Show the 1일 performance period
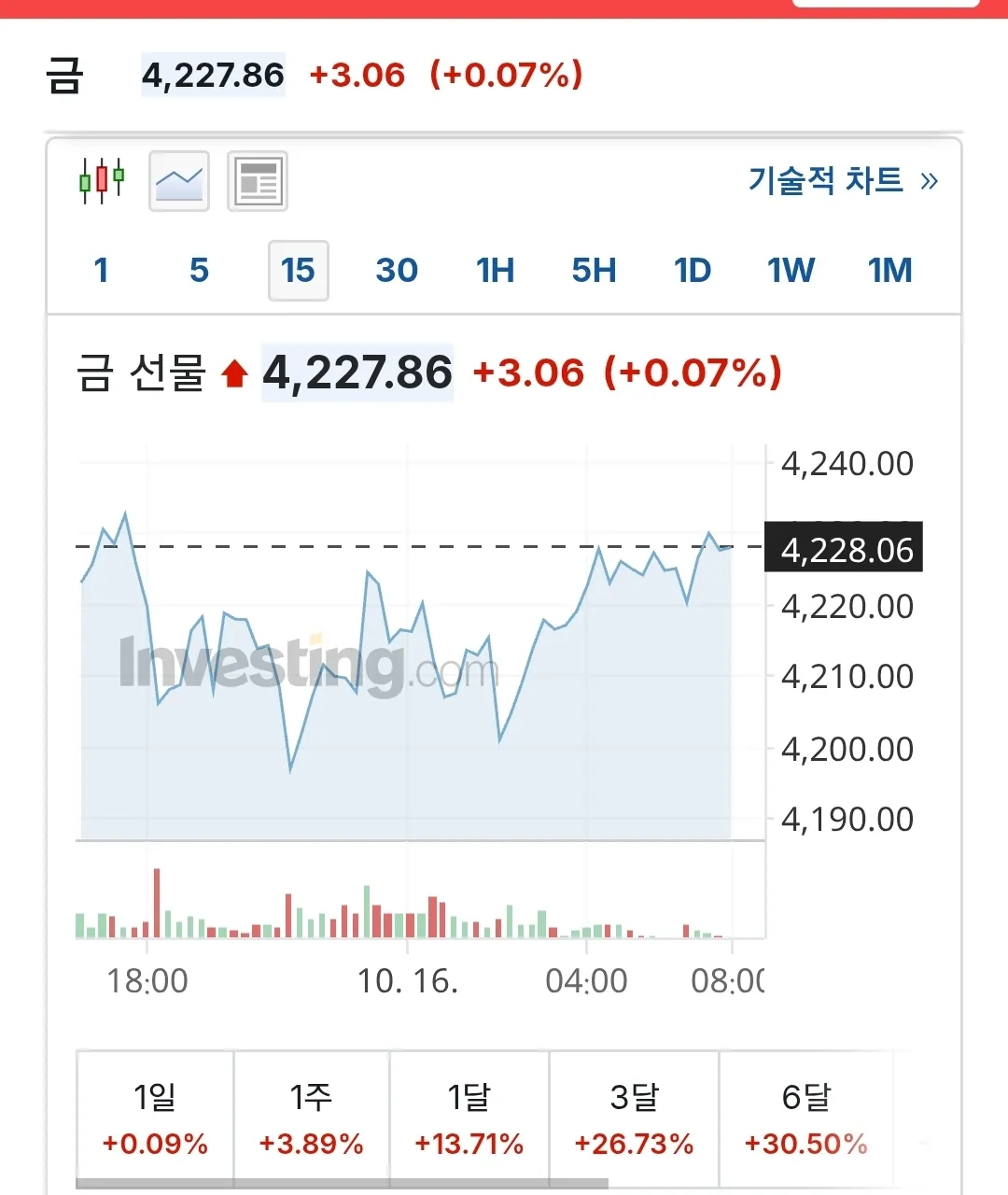This screenshot has height=1195, width=1008. pos(155,1118)
